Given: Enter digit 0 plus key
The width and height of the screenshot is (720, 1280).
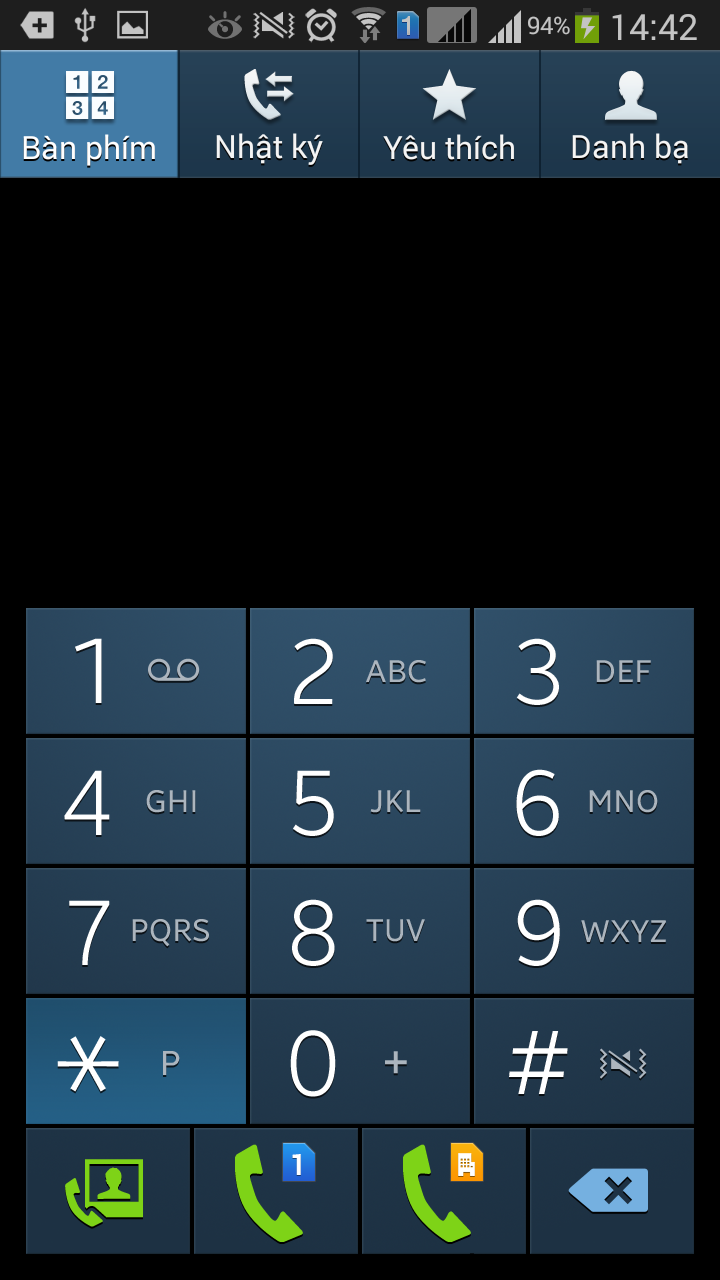Looking at the screenshot, I should (x=360, y=1061).
